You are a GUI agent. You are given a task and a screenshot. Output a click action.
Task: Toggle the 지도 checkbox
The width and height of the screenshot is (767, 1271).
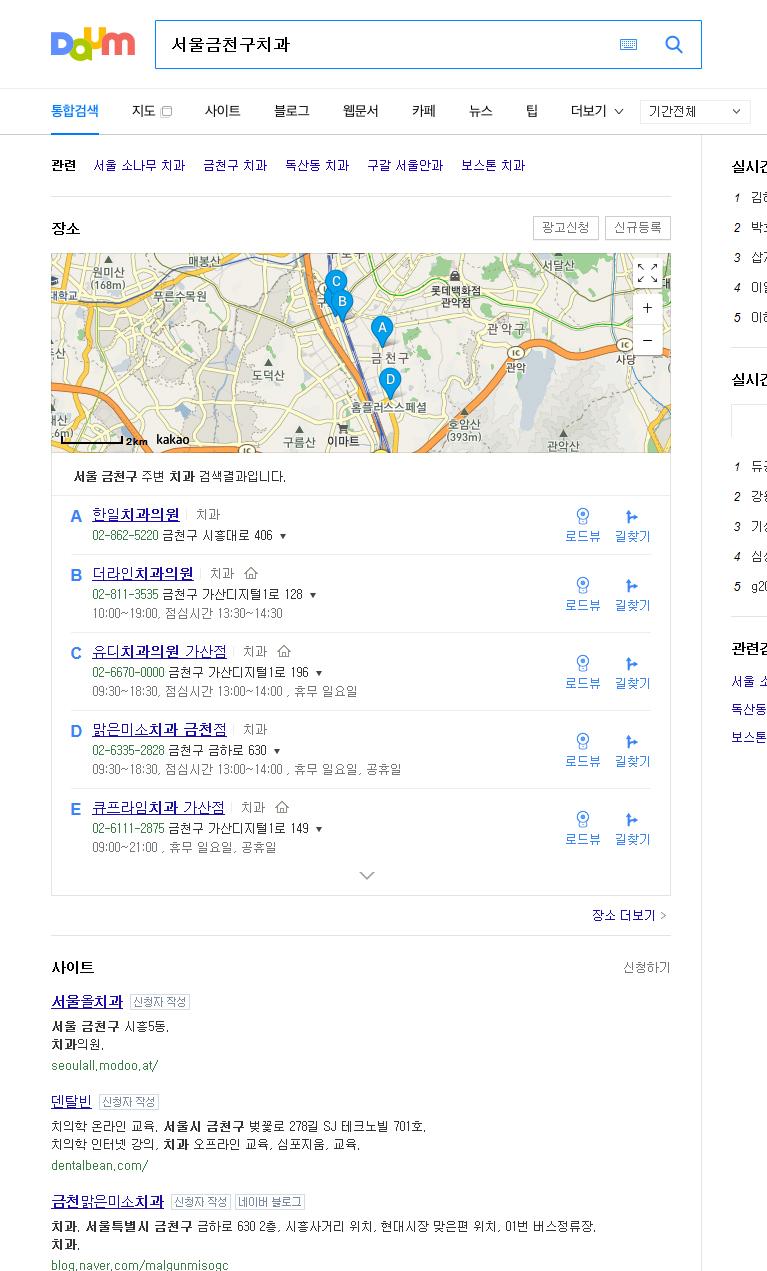coord(167,112)
